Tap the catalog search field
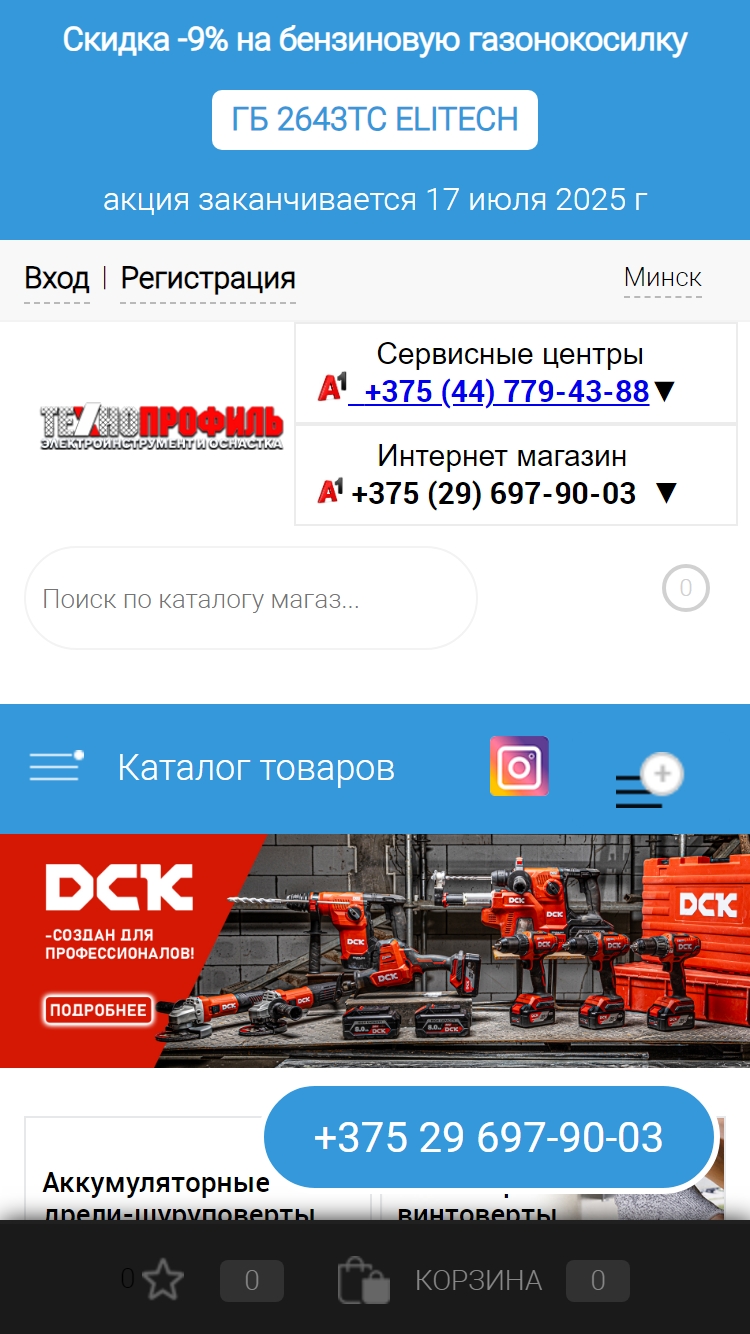The width and height of the screenshot is (750, 1334). pyautogui.click(x=251, y=599)
